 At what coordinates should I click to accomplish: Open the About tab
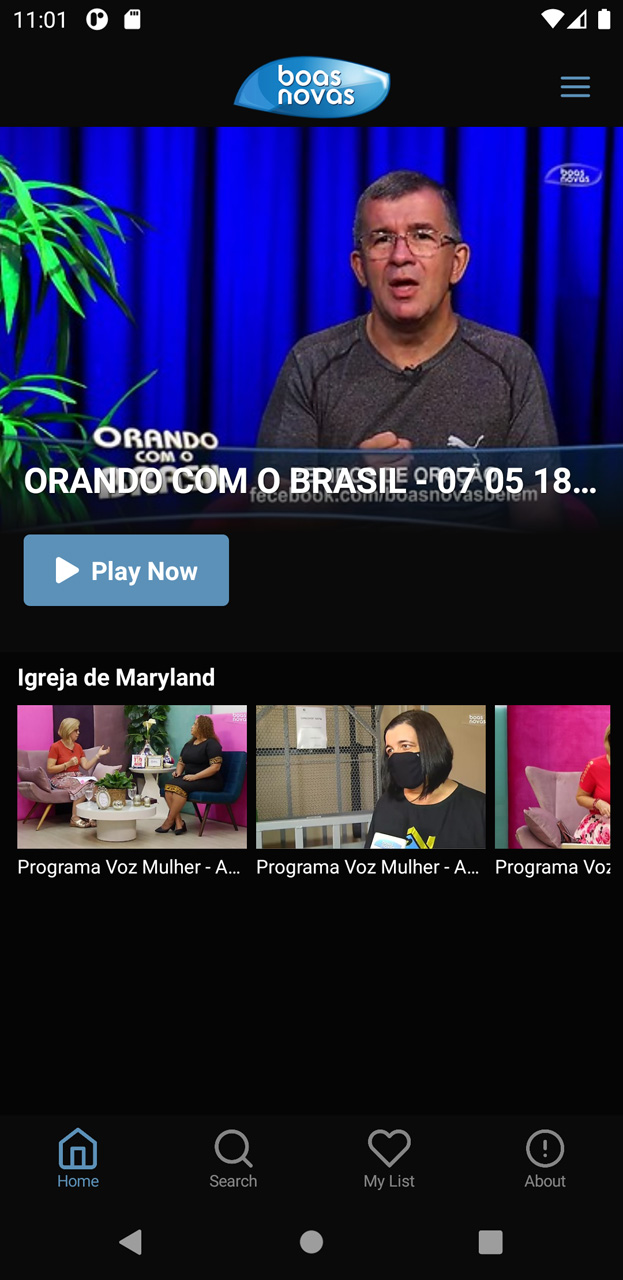click(x=545, y=1160)
